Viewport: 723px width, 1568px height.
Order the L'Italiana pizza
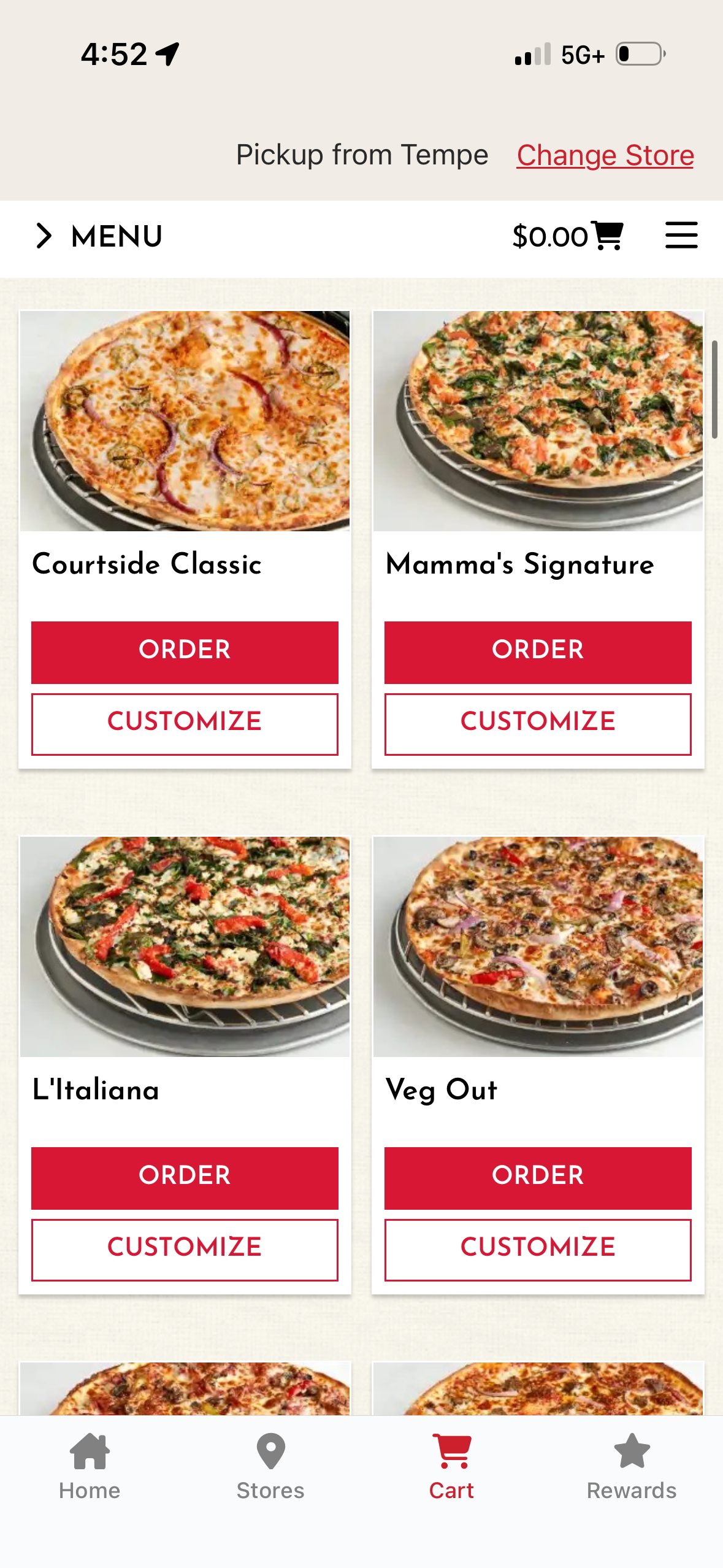click(185, 1177)
